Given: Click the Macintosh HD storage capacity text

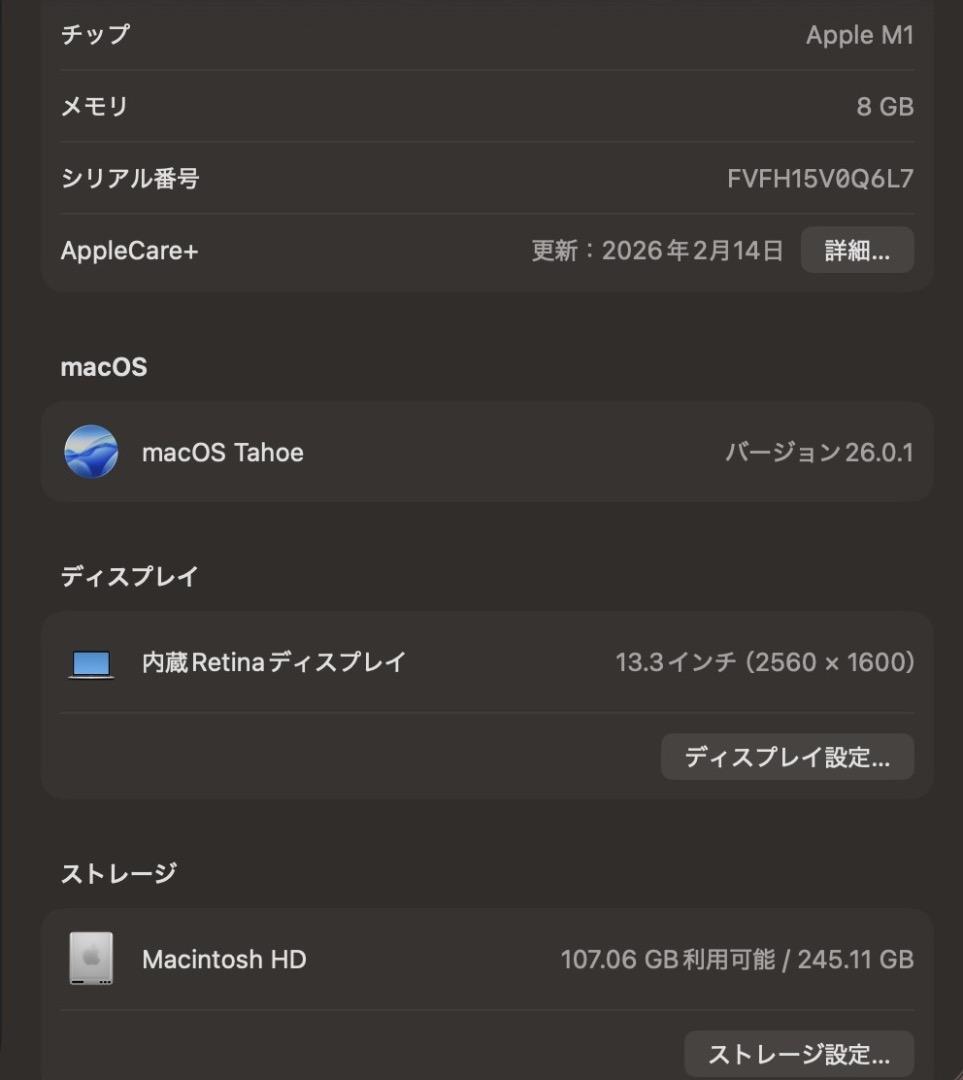Looking at the screenshot, I should coord(737,958).
